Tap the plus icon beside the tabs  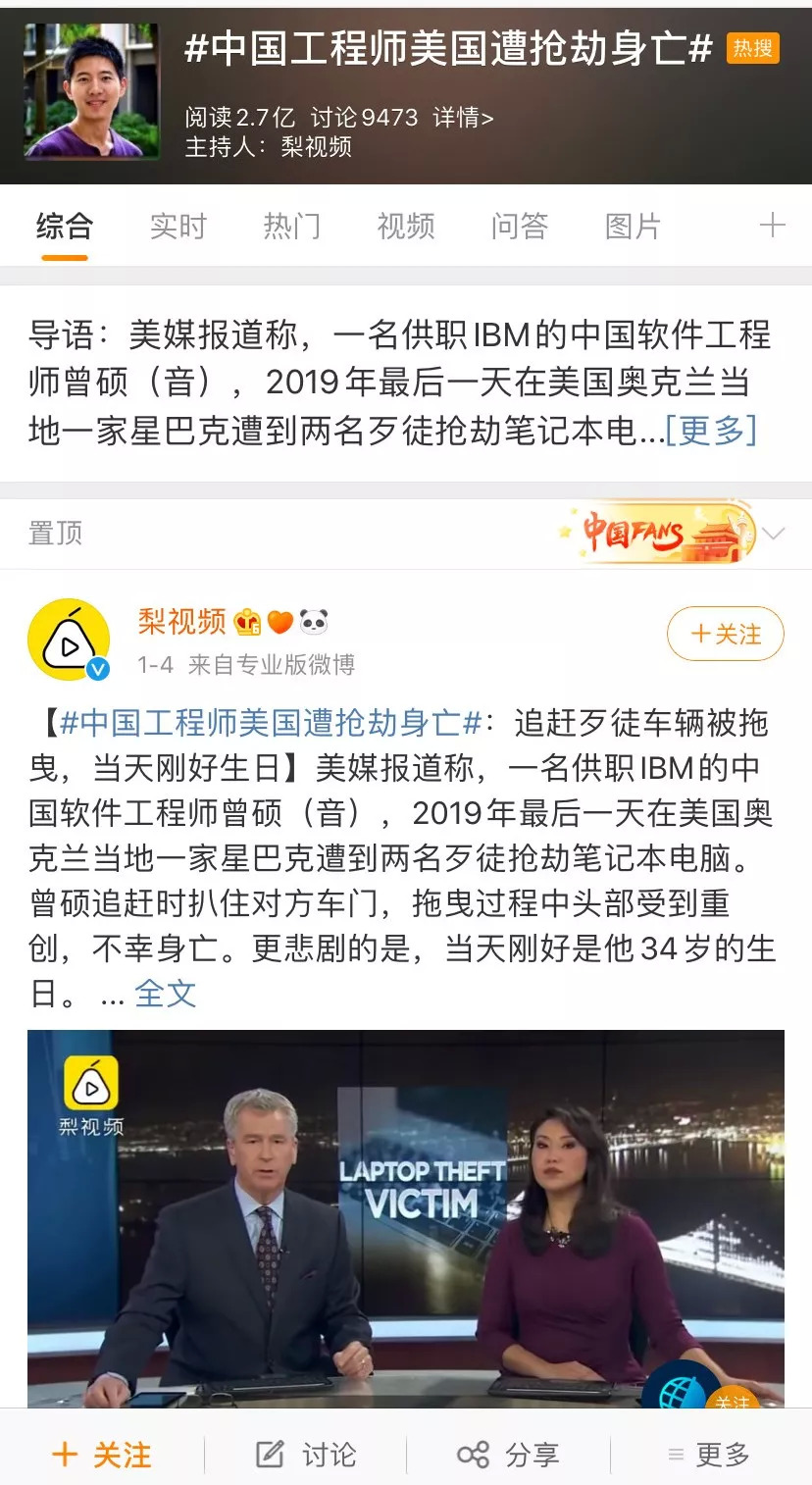(773, 227)
